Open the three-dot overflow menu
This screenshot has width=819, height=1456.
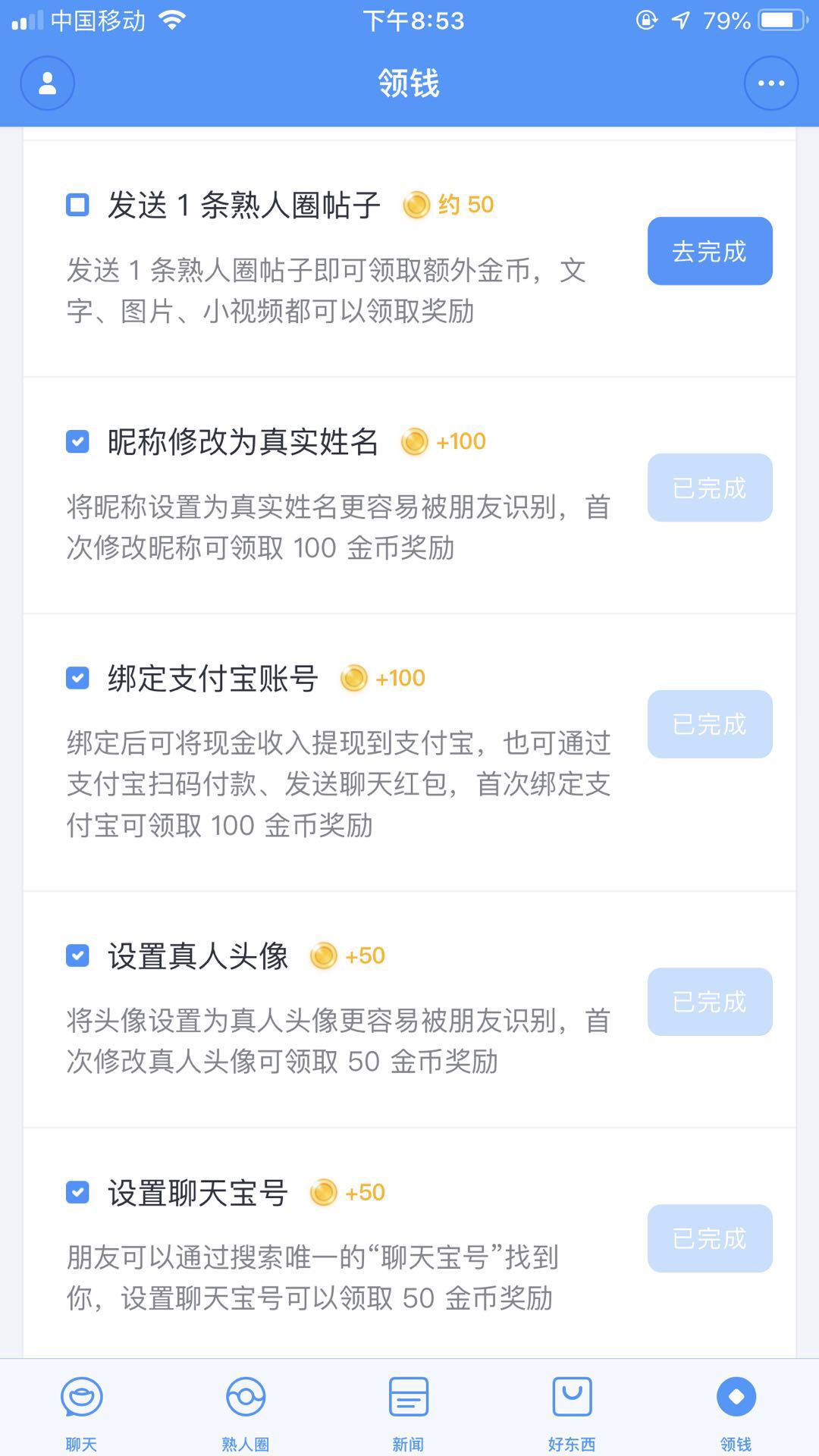point(770,83)
